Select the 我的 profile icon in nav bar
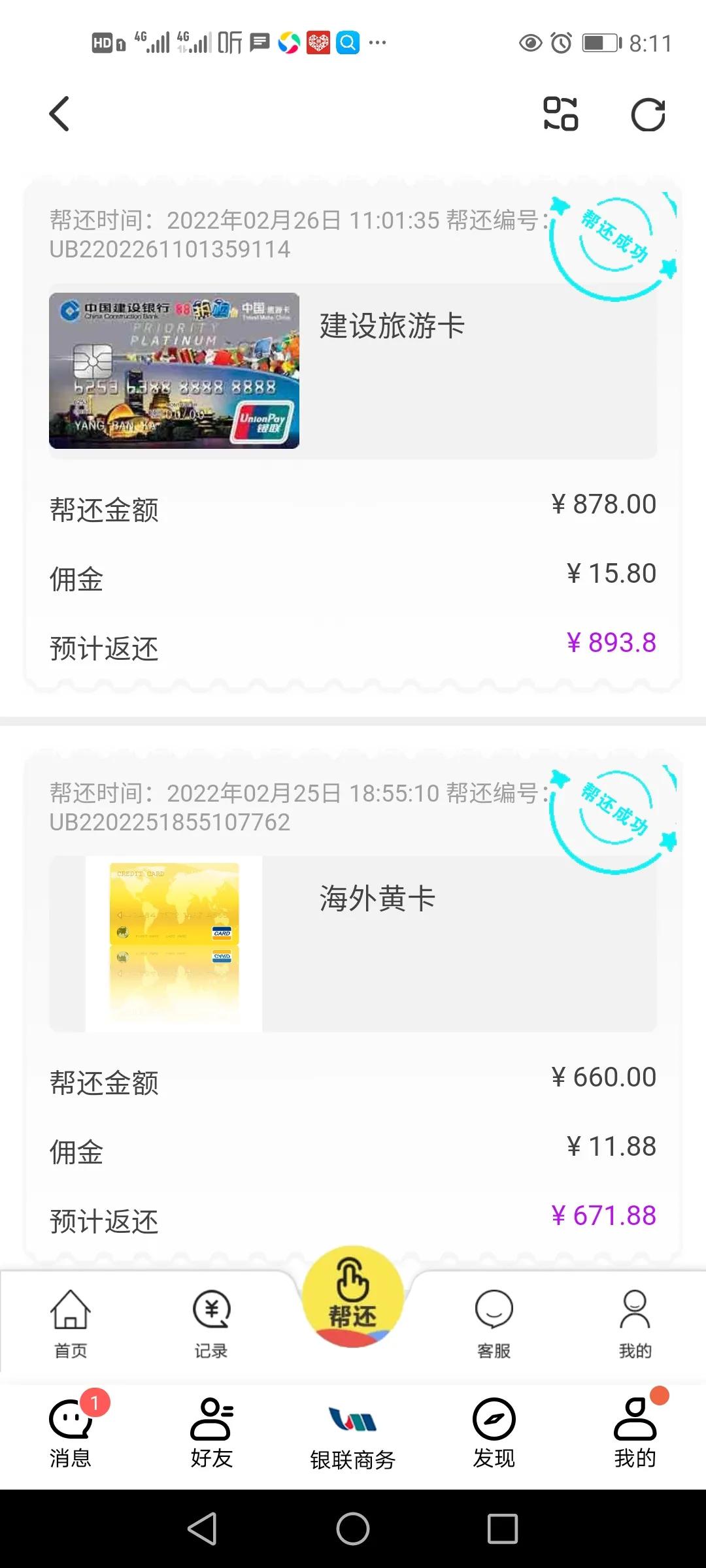 [635, 1320]
